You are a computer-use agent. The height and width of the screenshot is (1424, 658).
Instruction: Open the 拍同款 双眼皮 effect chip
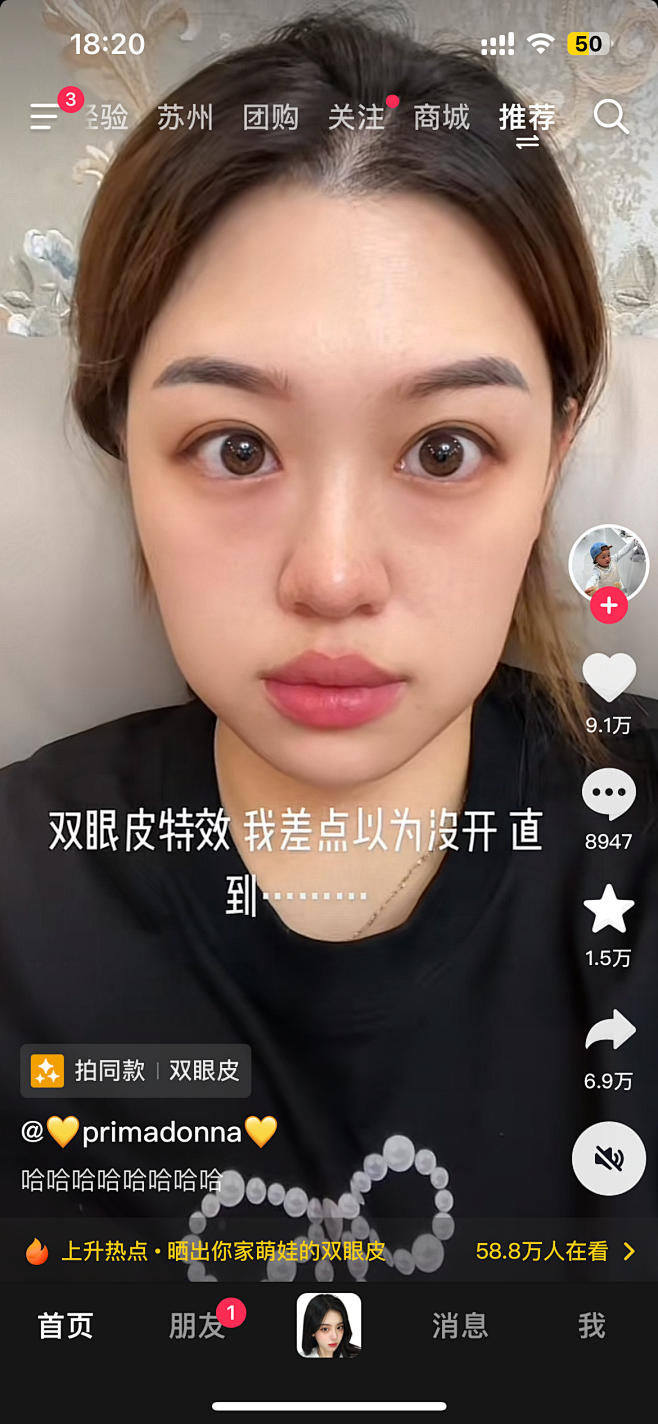pos(135,1071)
